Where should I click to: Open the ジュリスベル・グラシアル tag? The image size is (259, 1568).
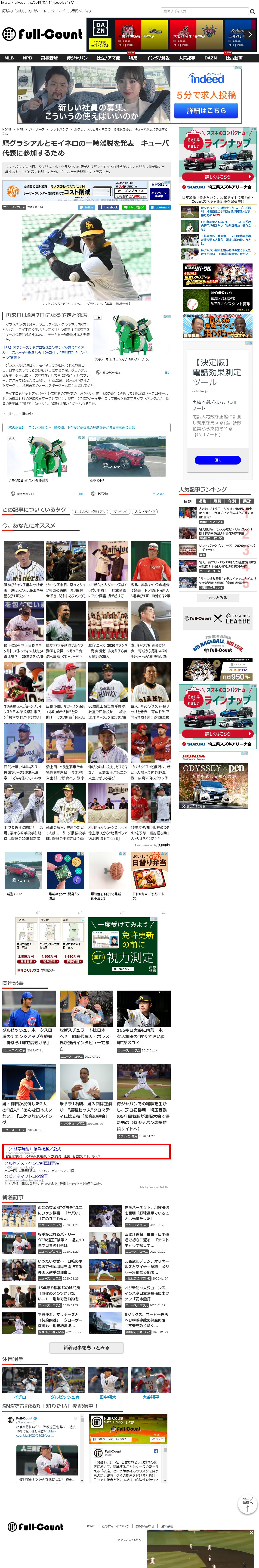(90, 511)
